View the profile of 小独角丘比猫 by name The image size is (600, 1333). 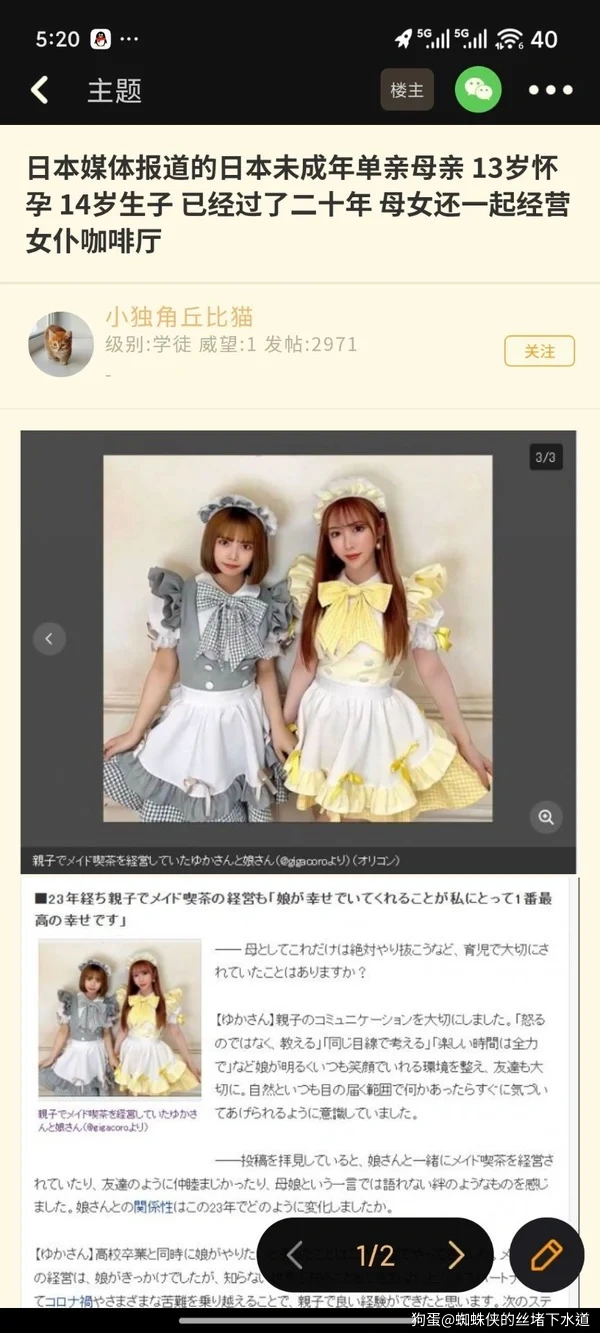(x=179, y=317)
